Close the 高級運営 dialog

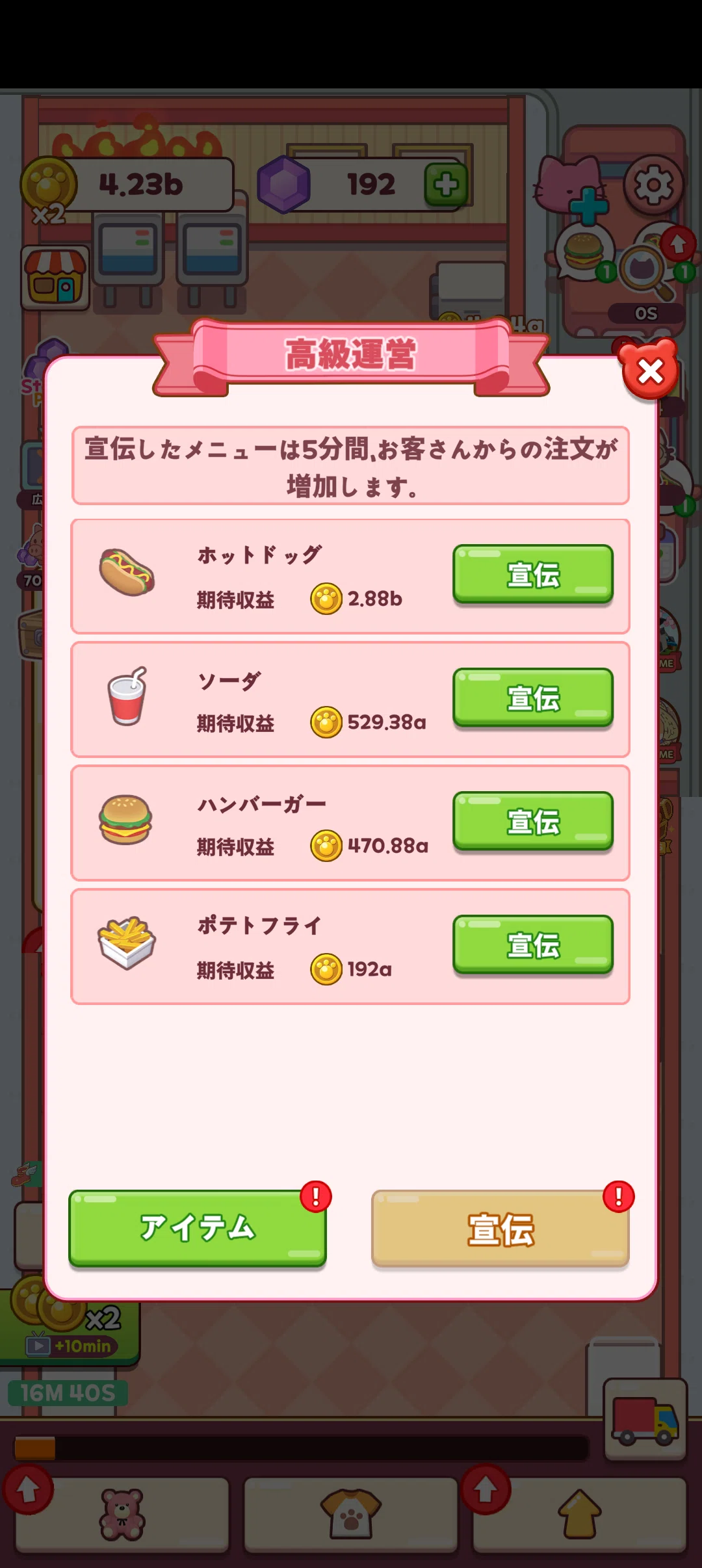tap(650, 371)
